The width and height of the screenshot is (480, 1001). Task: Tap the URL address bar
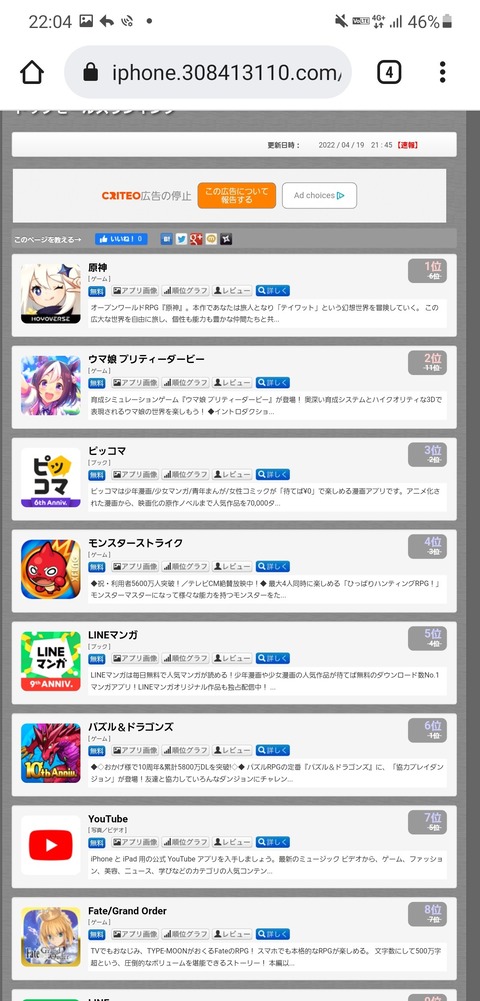coord(207,72)
